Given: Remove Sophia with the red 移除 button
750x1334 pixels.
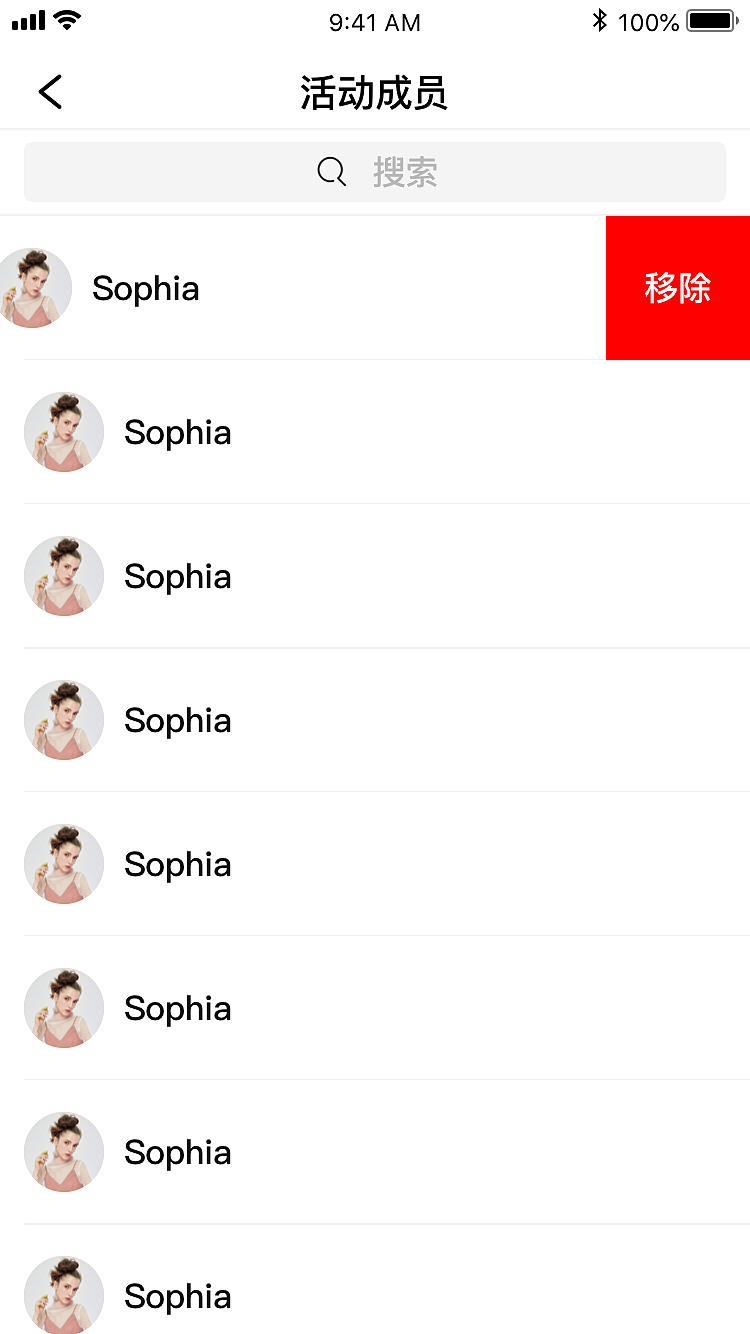Looking at the screenshot, I should 678,288.
